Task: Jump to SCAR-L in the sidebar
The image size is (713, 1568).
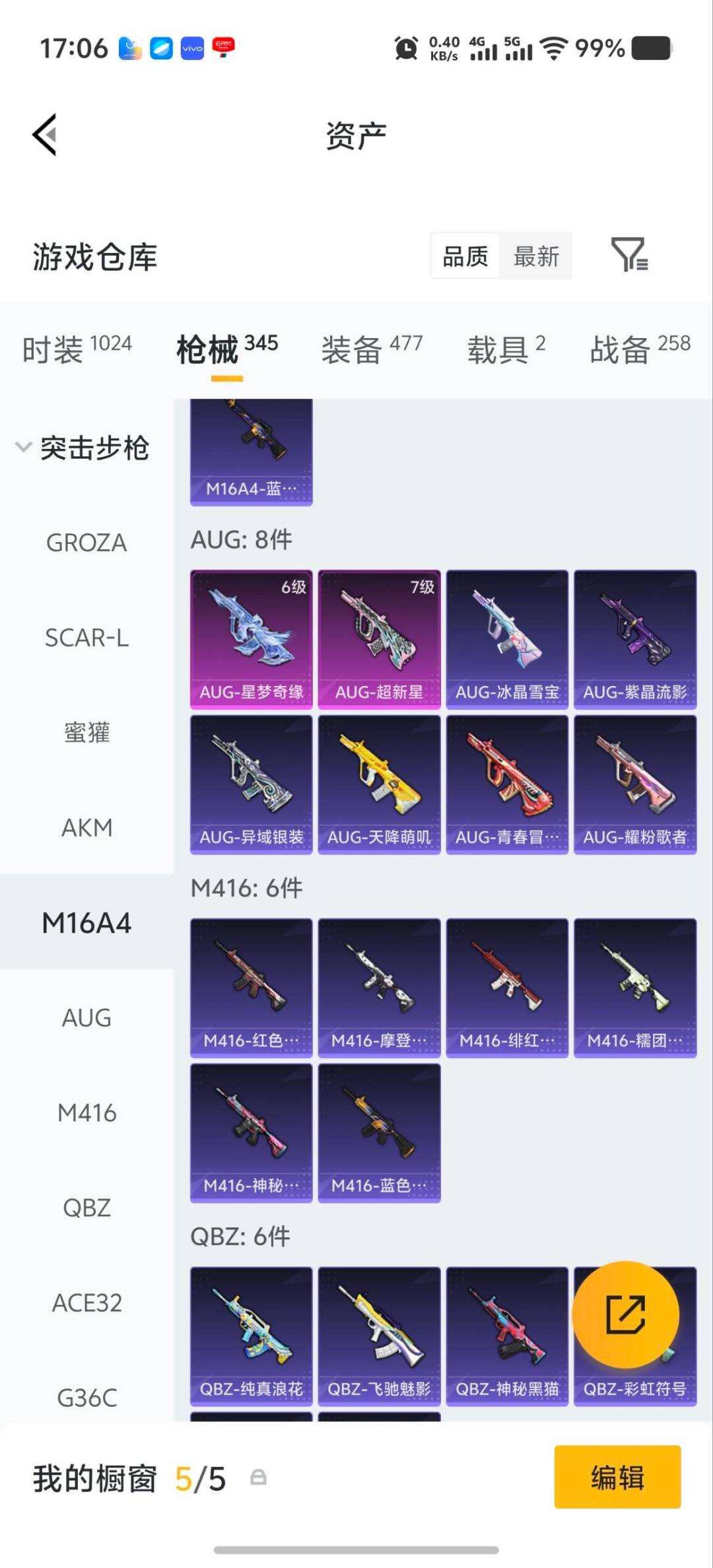Action: coord(86,638)
